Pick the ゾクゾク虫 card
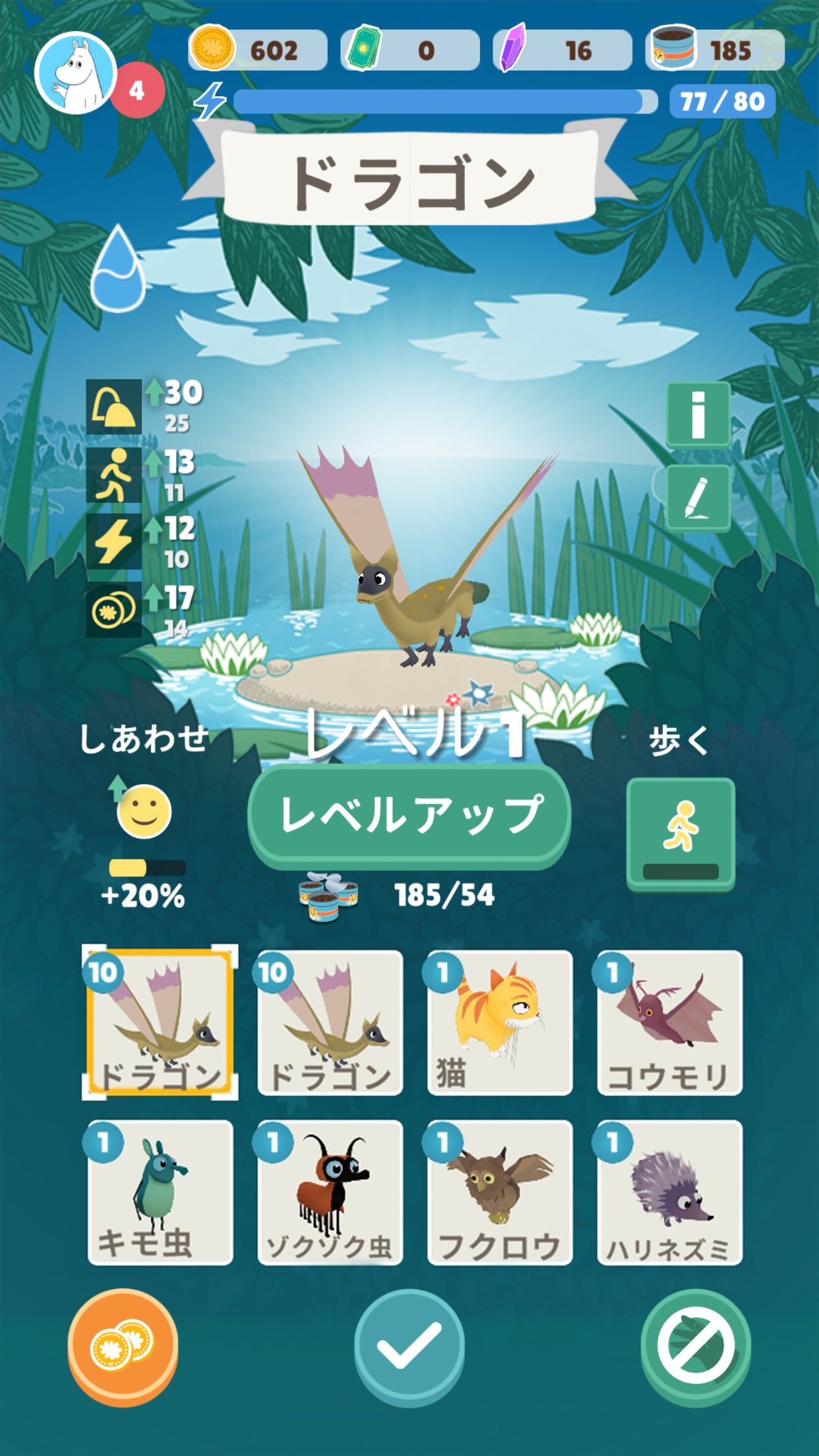The image size is (819, 1456). (330, 1192)
